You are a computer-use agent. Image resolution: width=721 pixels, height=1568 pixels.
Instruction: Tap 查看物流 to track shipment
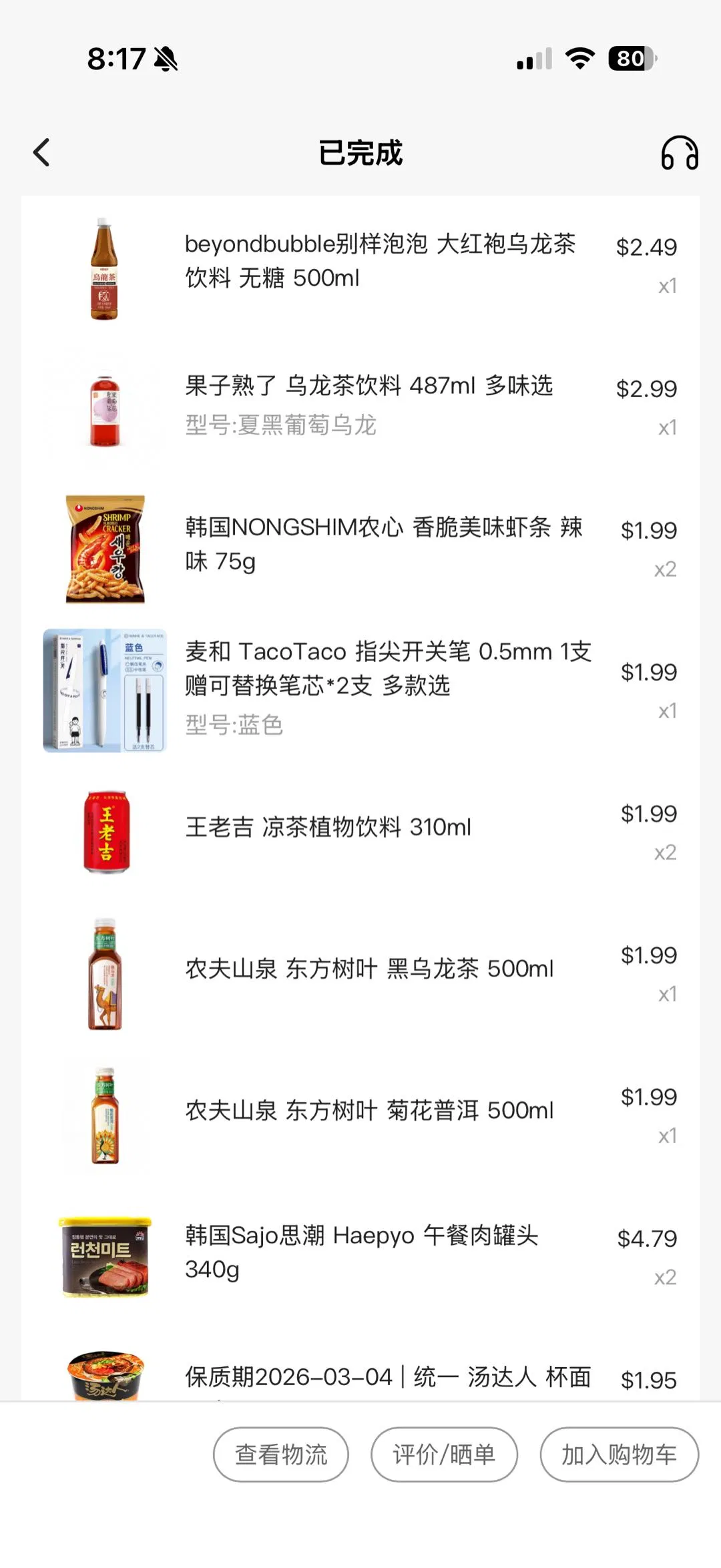point(280,1454)
